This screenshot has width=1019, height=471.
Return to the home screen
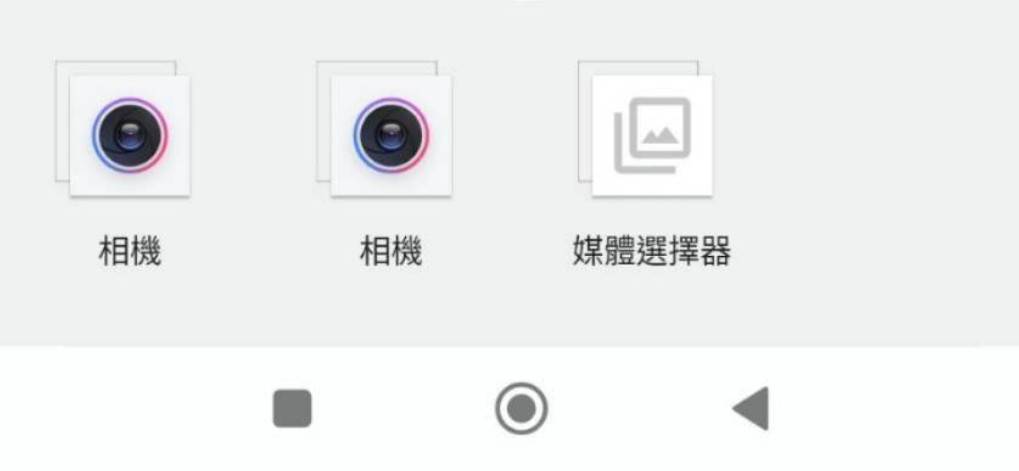click(x=521, y=409)
